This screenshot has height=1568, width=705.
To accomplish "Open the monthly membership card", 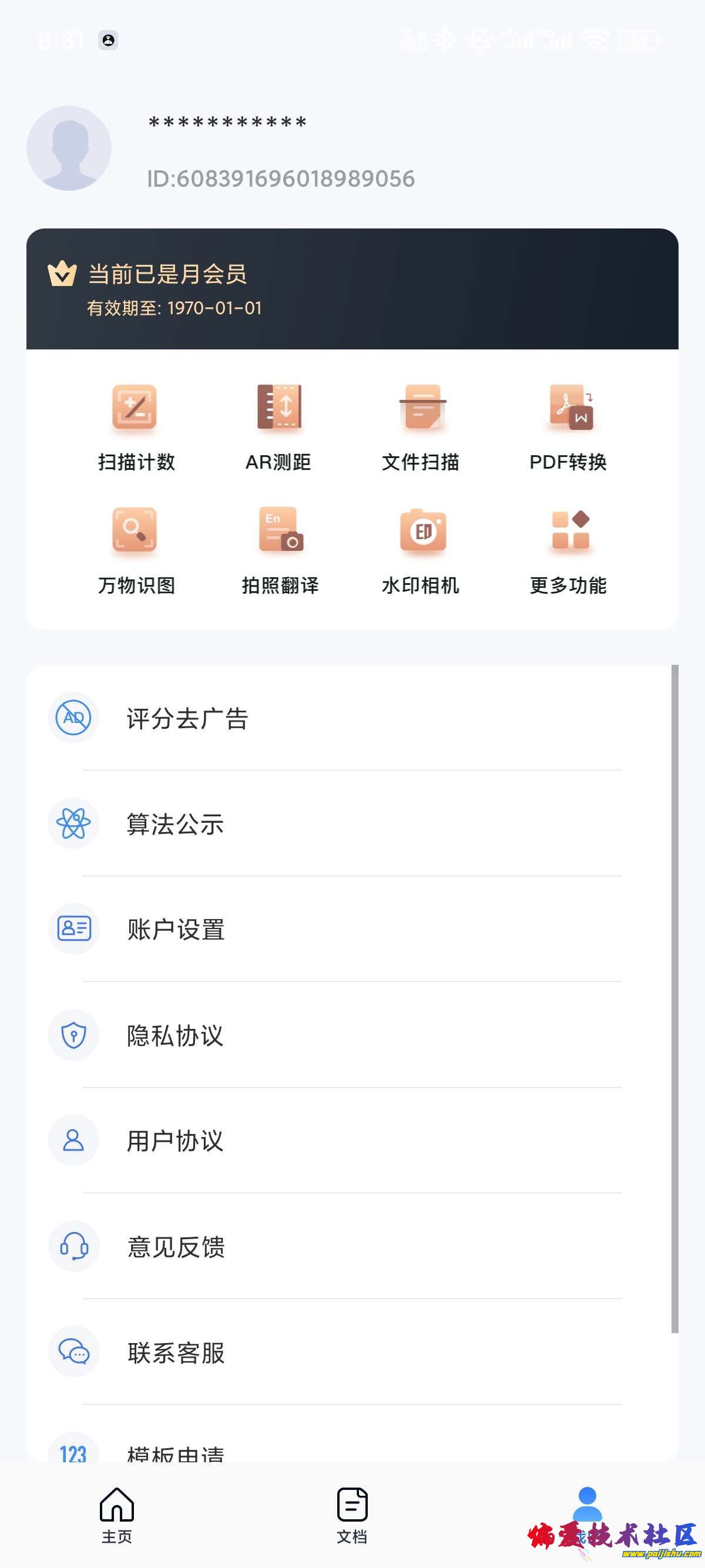I will pyautogui.click(x=352, y=288).
